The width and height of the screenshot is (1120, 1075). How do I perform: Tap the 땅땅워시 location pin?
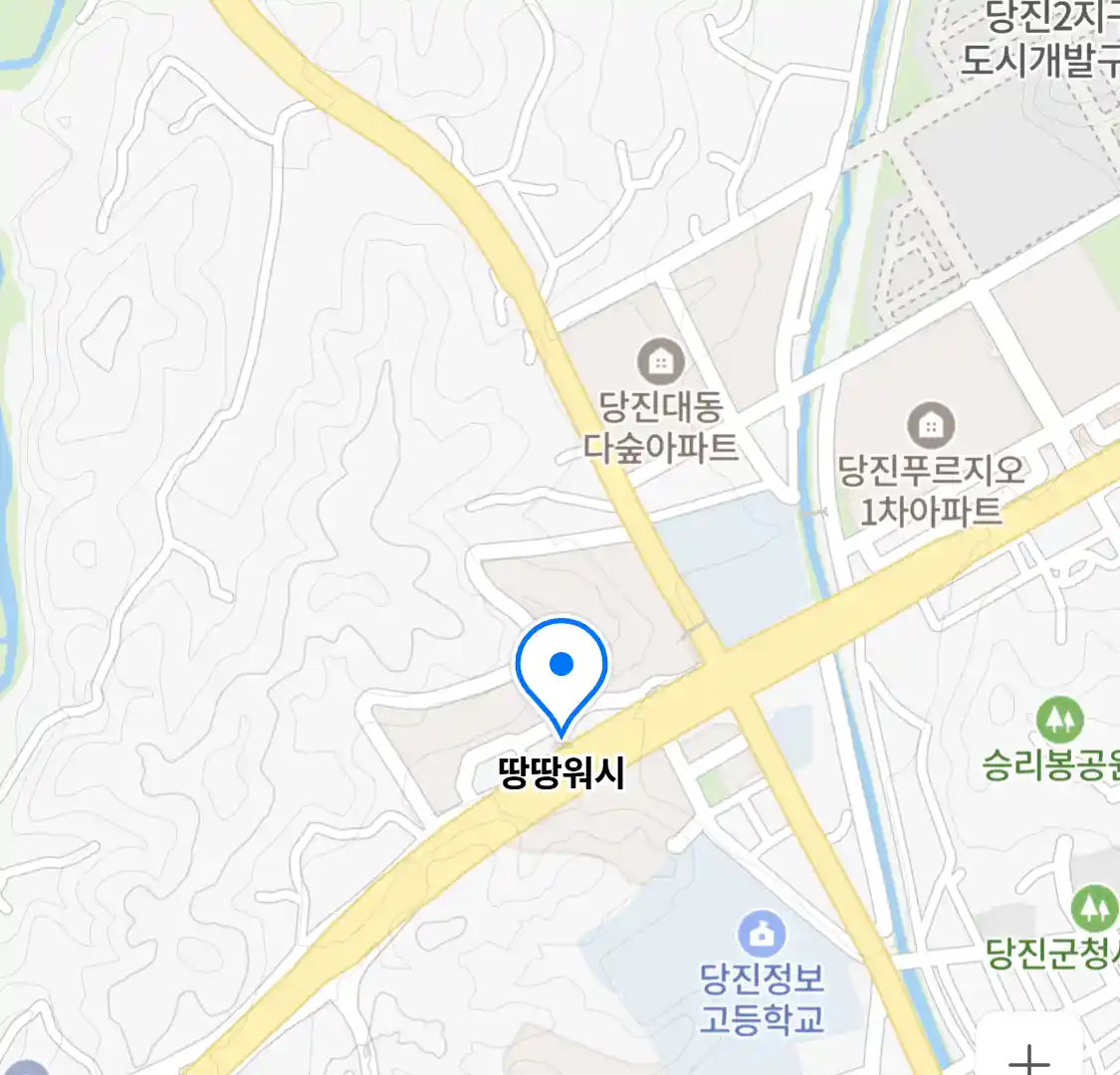click(561, 665)
